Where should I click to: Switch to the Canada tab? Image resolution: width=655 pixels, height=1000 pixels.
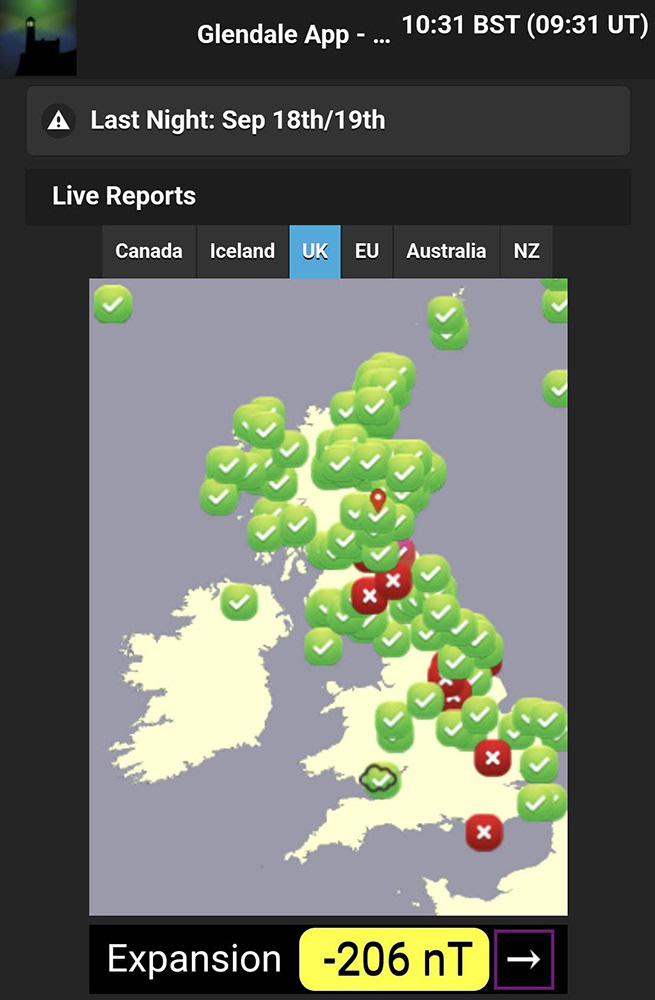(x=149, y=251)
